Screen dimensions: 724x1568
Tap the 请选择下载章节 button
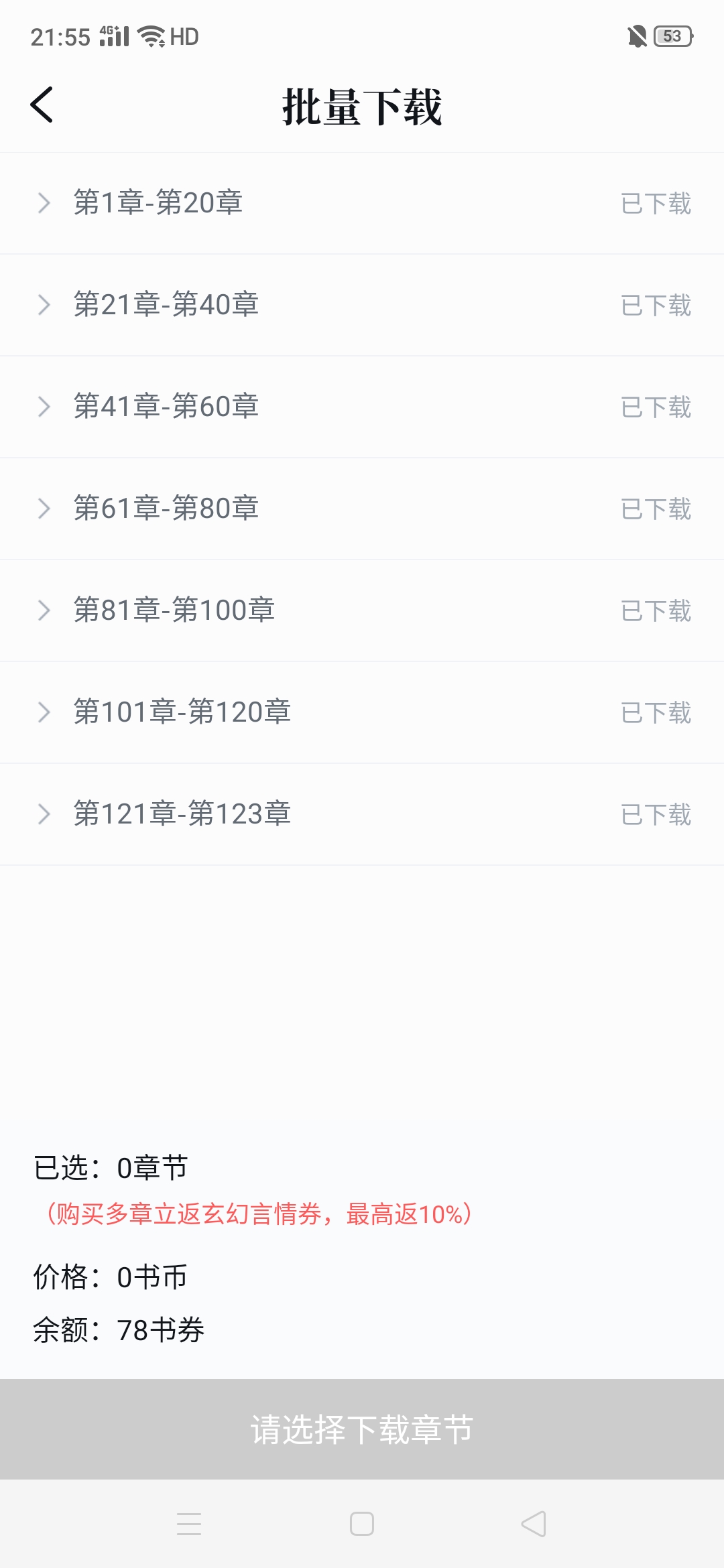tap(362, 1429)
